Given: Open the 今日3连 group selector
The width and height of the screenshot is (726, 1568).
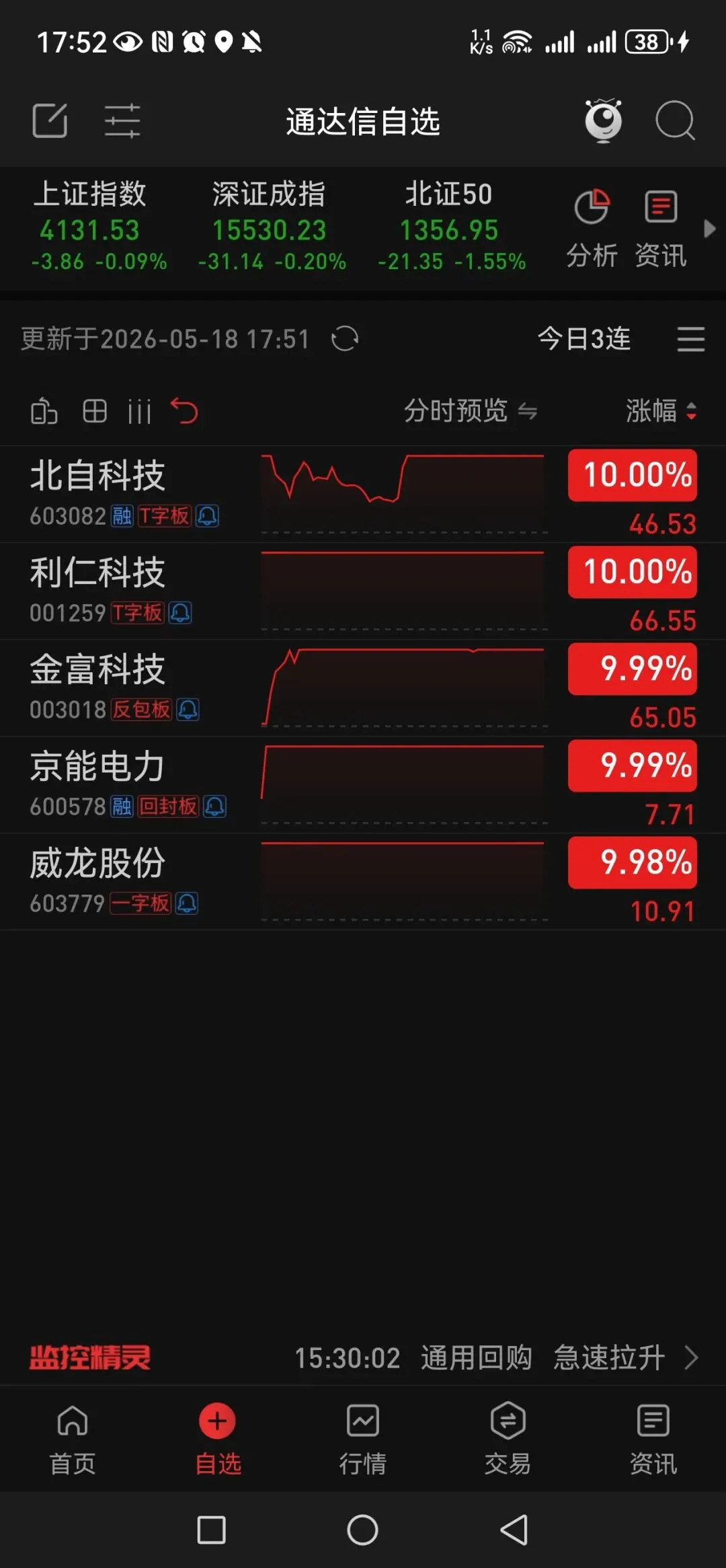Looking at the screenshot, I should click(x=584, y=338).
